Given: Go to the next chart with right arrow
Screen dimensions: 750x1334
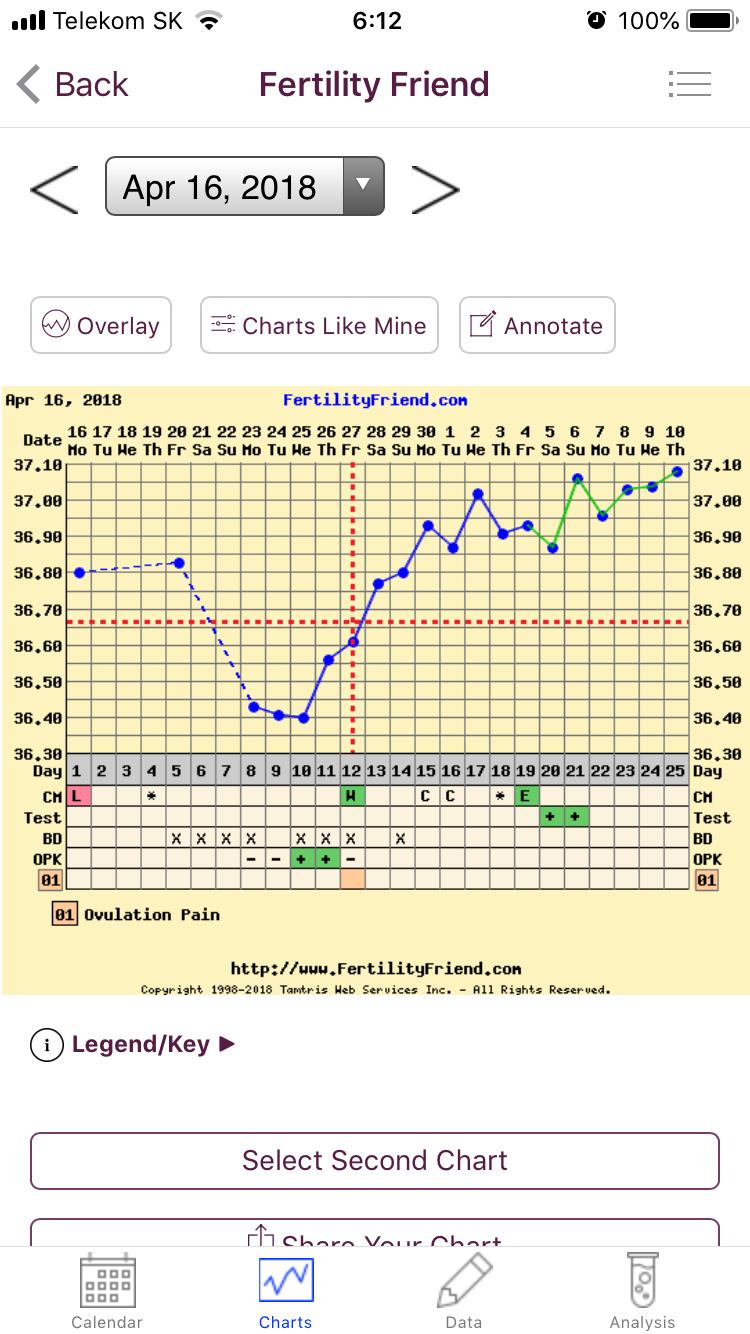Looking at the screenshot, I should [x=435, y=188].
